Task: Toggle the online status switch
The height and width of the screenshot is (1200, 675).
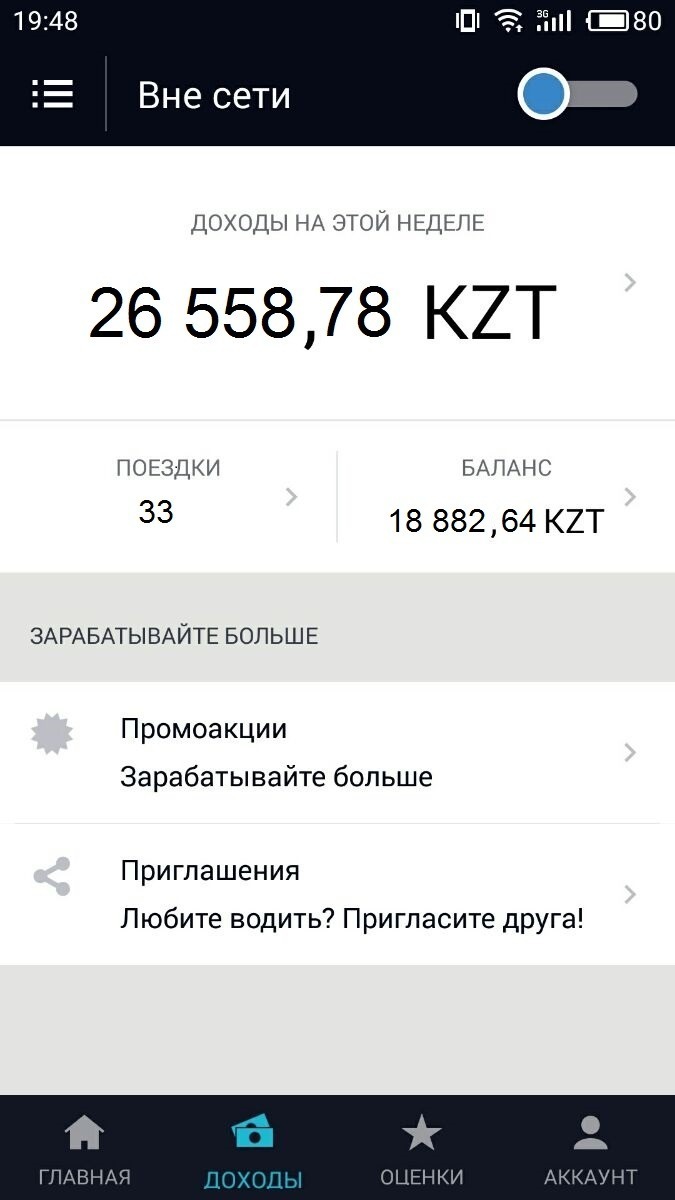Action: point(578,95)
